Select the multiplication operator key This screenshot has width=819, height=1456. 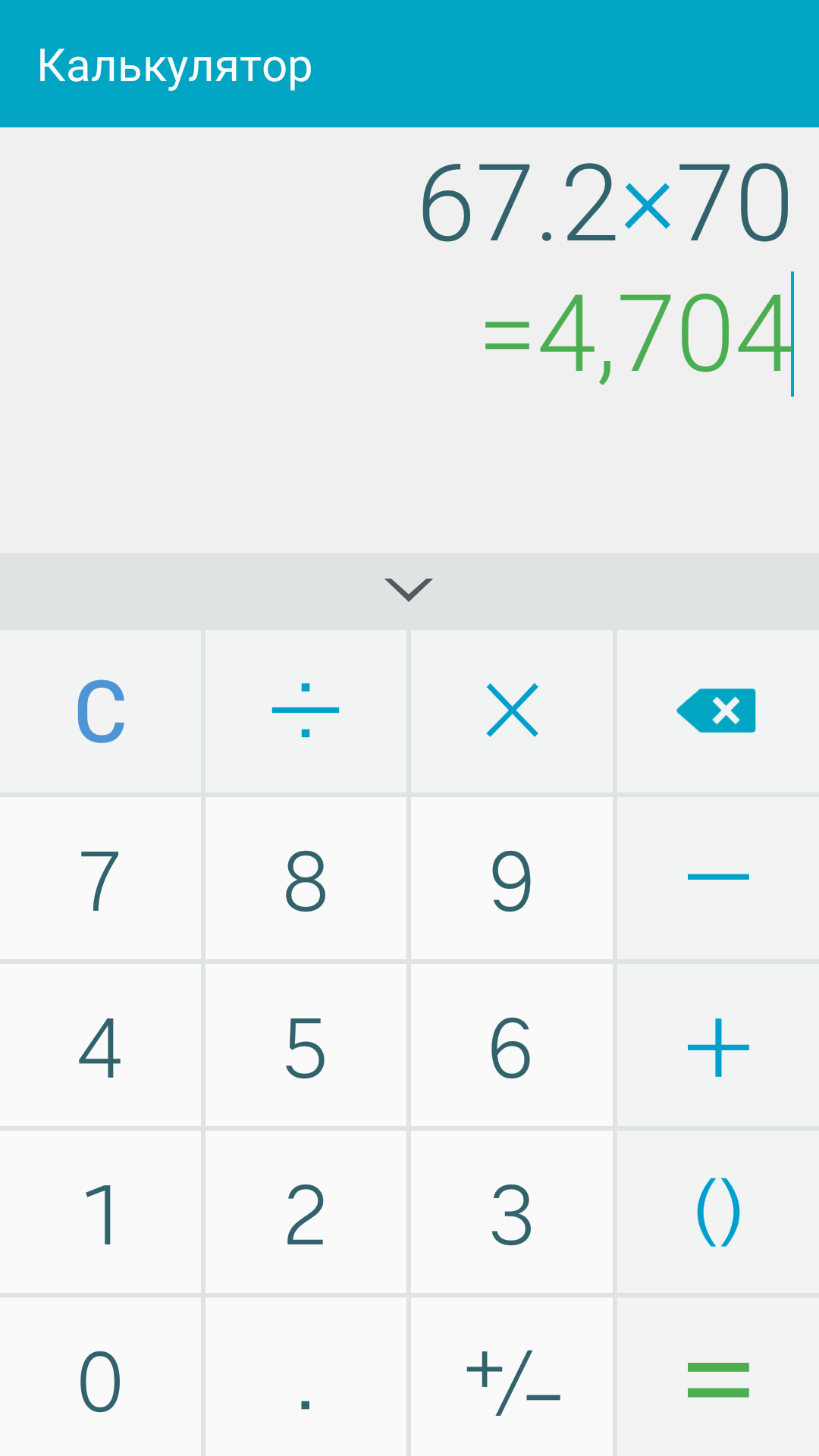pyautogui.click(x=512, y=711)
